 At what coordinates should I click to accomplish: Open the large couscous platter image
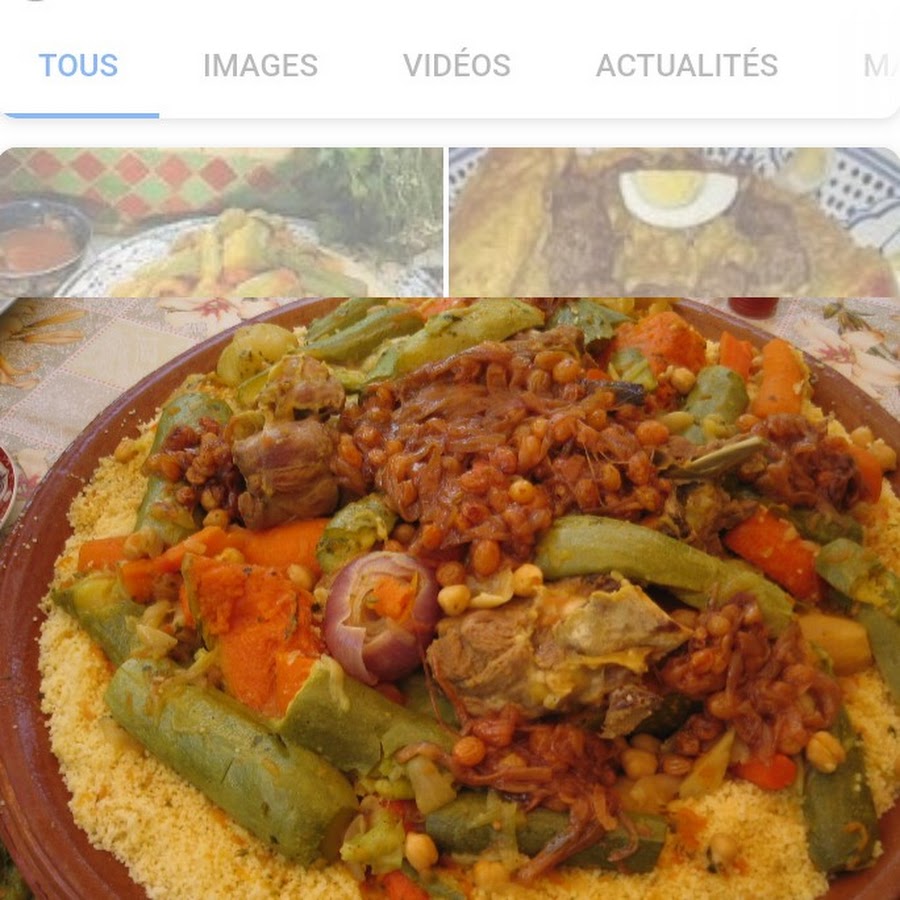(450, 600)
